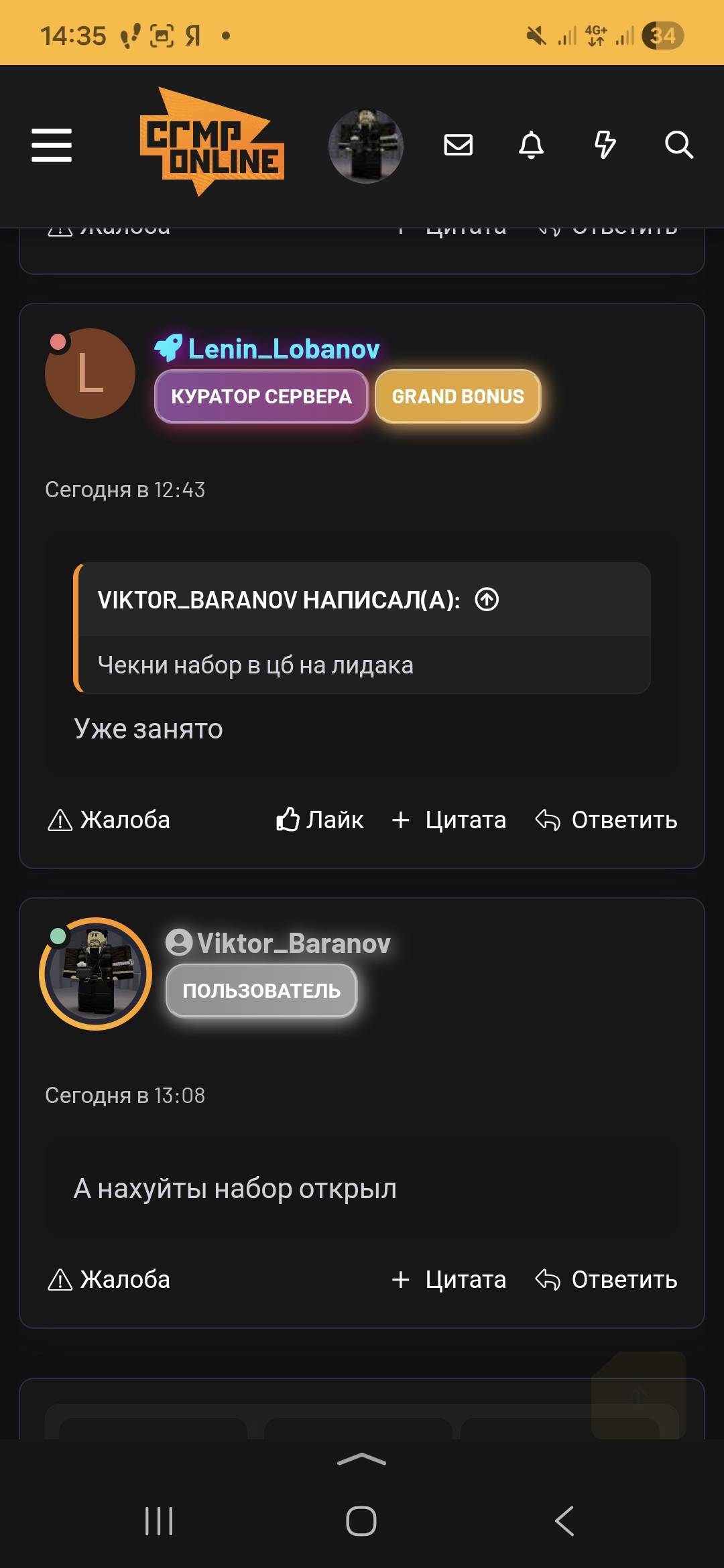Open Lenin_Lobanov's profile
The height and width of the screenshot is (1568, 724).
click(283, 348)
